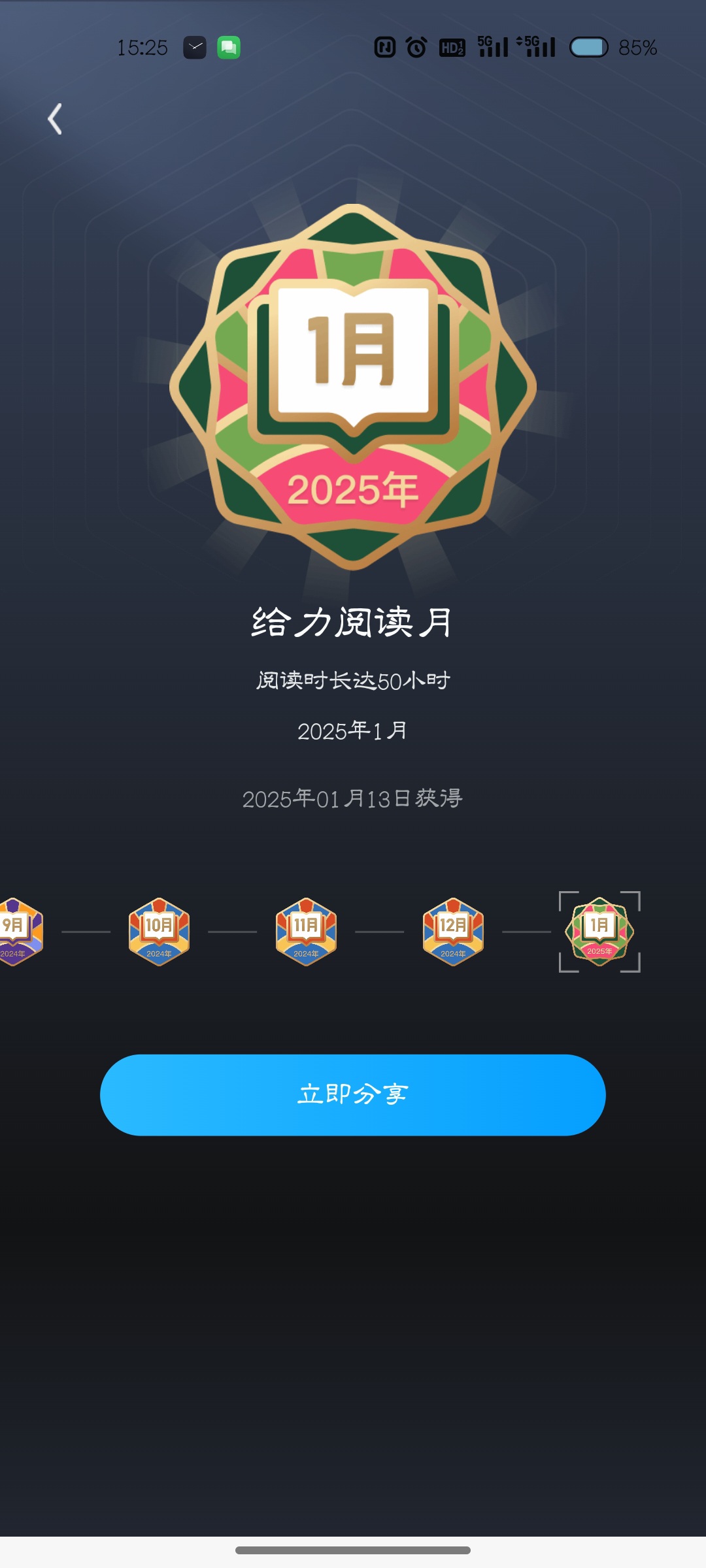This screenshot has height=1568, width=706.
Task: Tap 立即分享 to share the medal
Action: coord(353,1095)
